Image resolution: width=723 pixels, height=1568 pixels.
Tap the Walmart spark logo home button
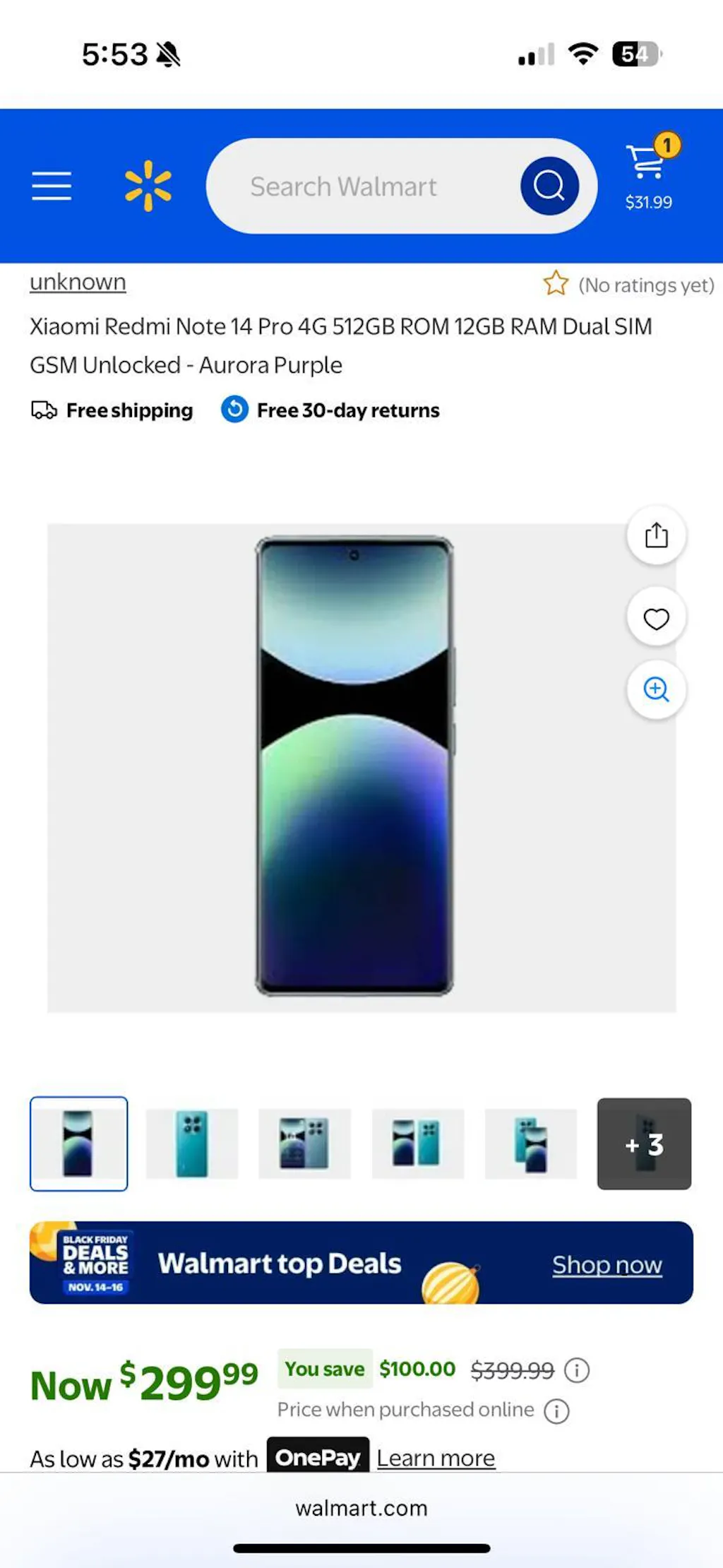tap(148, 186)
